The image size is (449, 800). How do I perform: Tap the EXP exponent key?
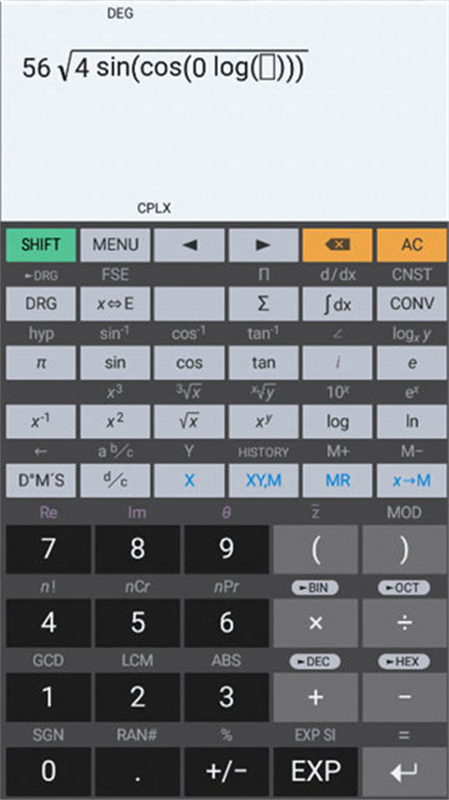click(x=316, y=771)
